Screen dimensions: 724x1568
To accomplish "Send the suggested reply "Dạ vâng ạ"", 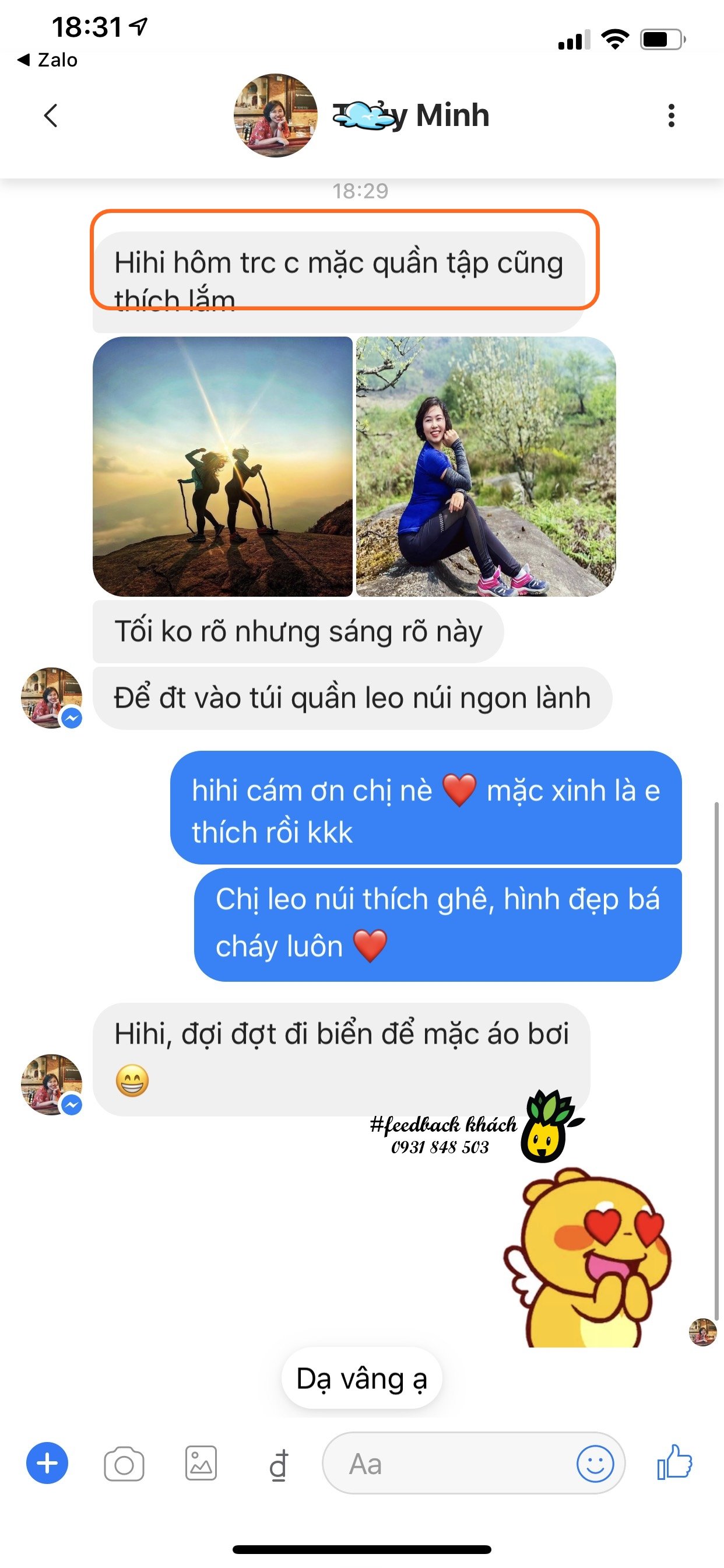I will coord(361,1378).
